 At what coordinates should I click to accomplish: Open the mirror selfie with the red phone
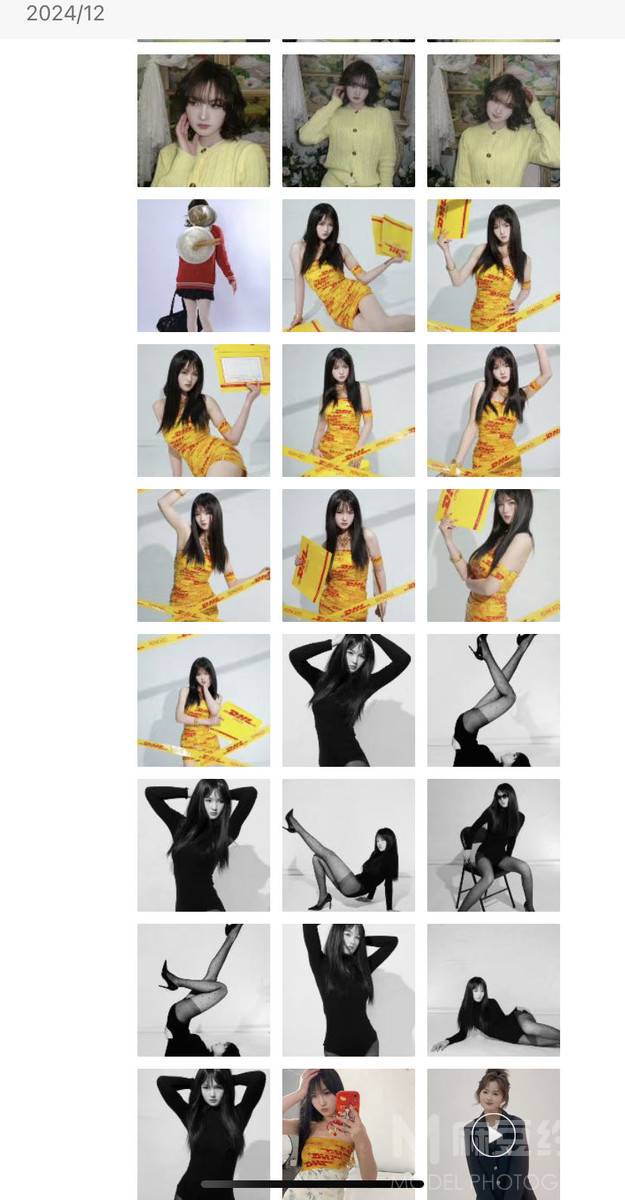(348, 1133)
